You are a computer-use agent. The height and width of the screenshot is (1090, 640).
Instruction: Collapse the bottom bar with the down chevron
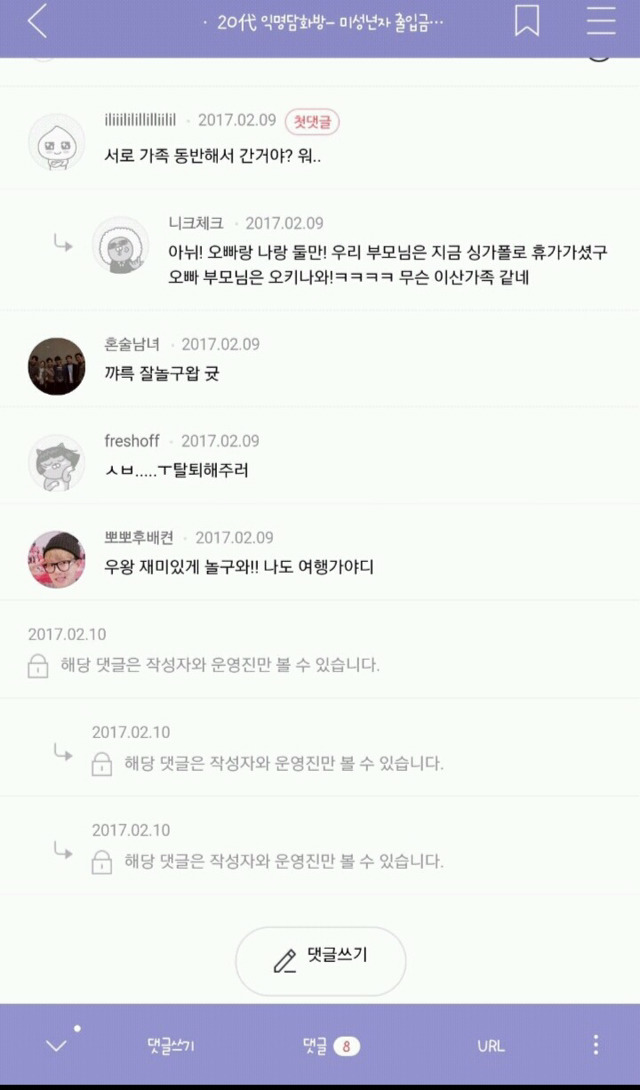56,1046
